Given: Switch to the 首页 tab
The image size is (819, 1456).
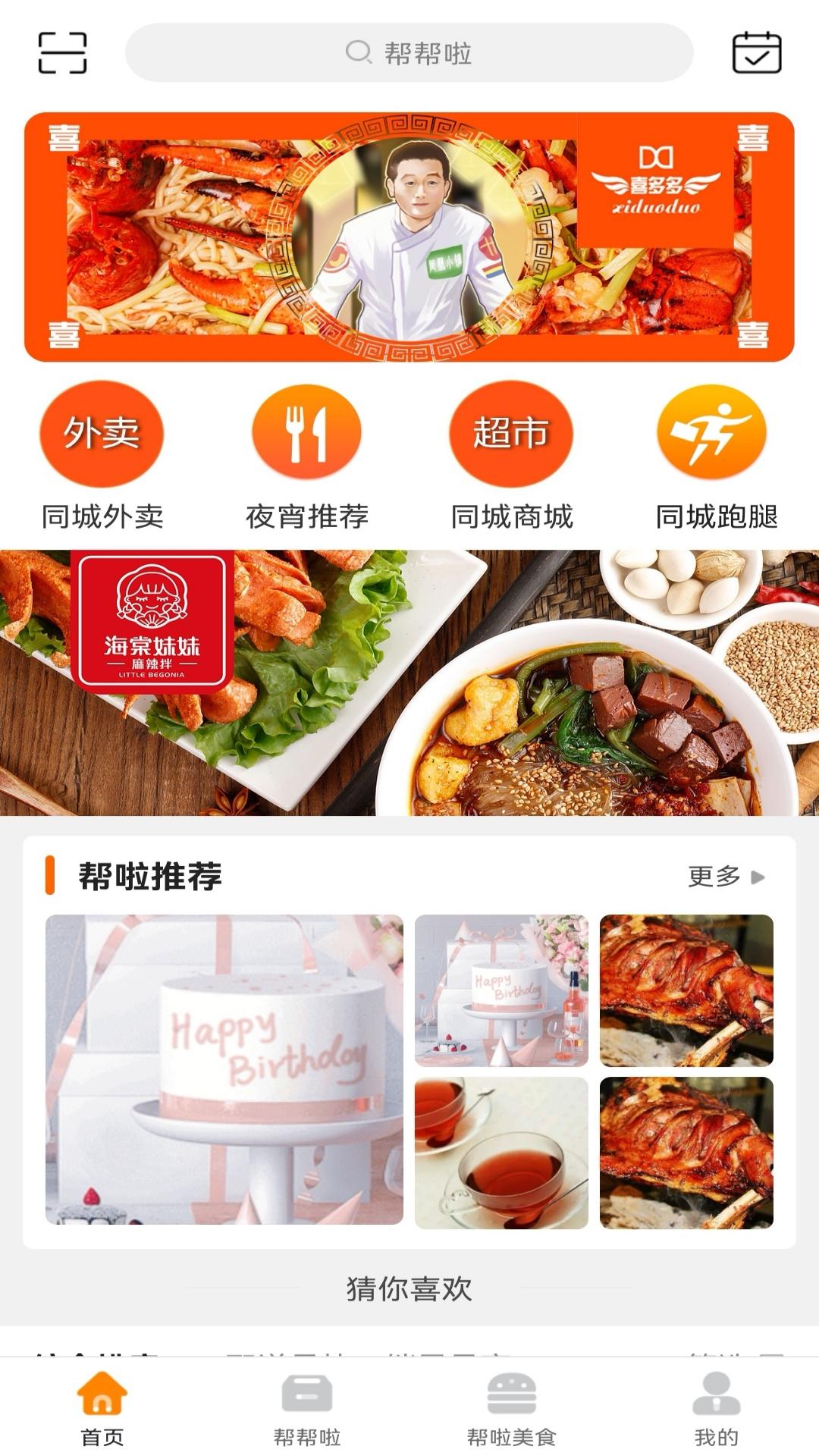Looking at the screenshot, I should (x=102, y=1409).
